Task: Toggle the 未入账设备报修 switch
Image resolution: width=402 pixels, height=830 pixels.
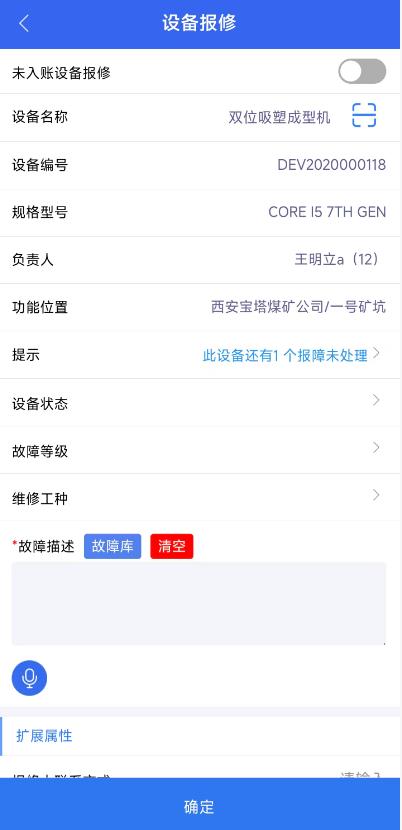Action: click(362, 71)
